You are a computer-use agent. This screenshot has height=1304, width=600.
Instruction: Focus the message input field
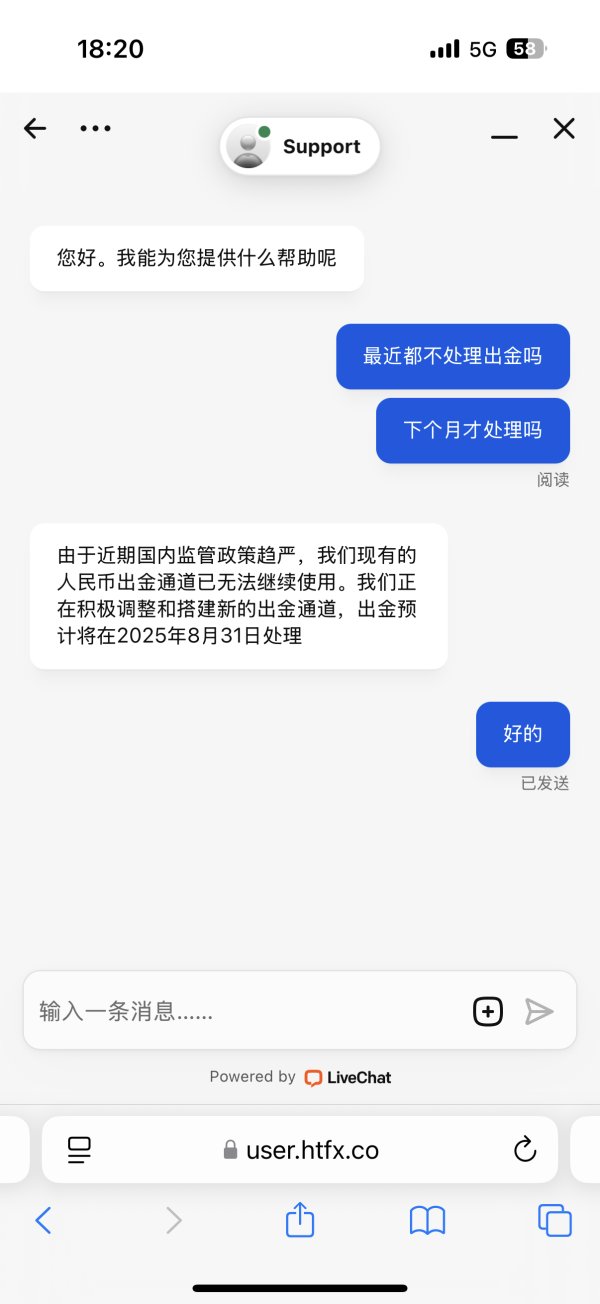[250, 1011]
